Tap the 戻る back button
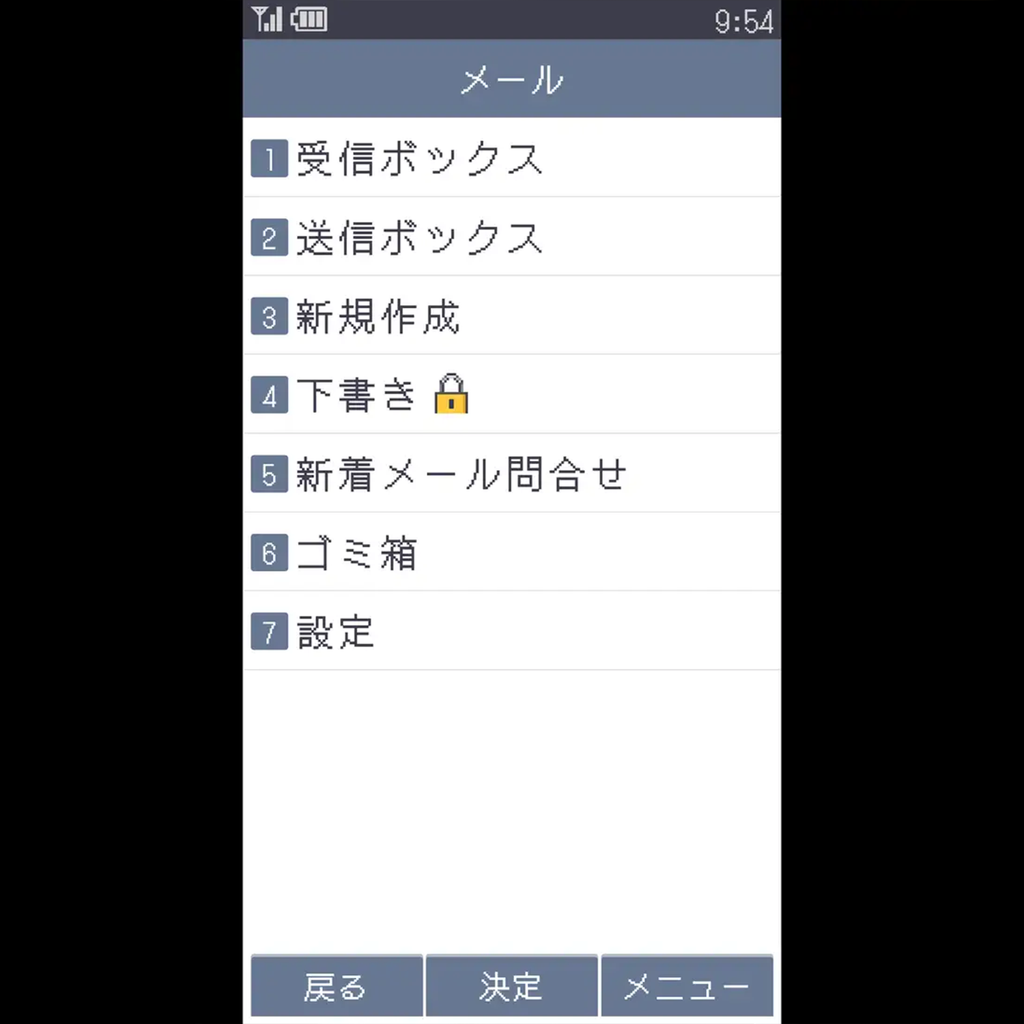1024x1024 pixels. tap(336, 987)
